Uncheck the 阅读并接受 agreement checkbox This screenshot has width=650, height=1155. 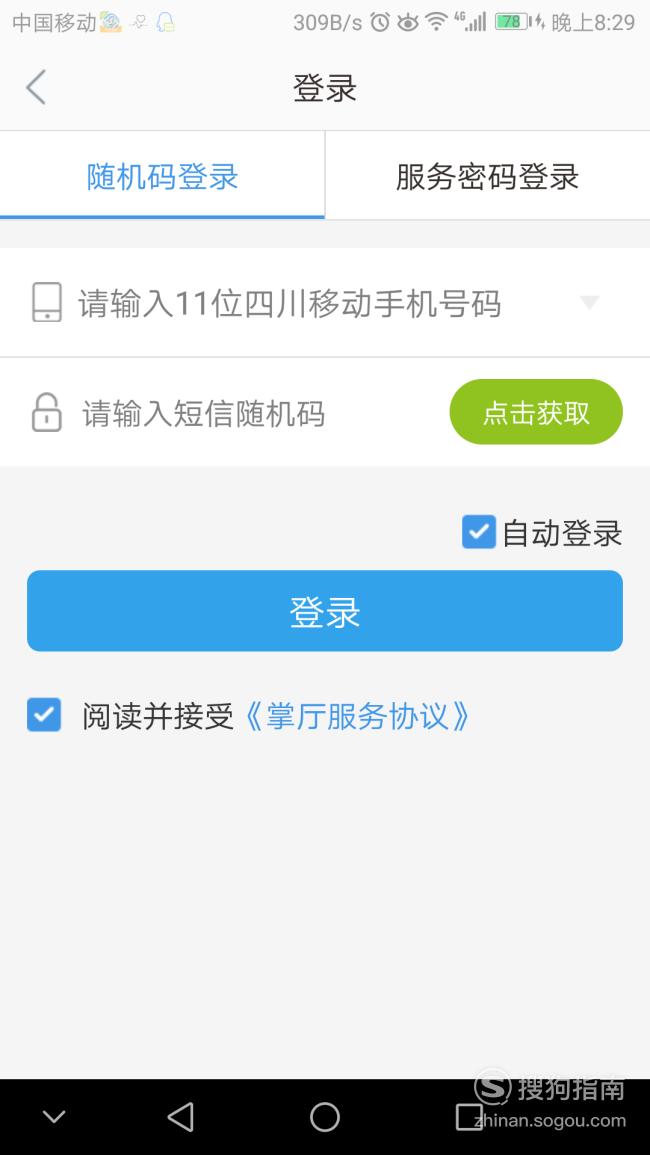[x=44, y=715]
